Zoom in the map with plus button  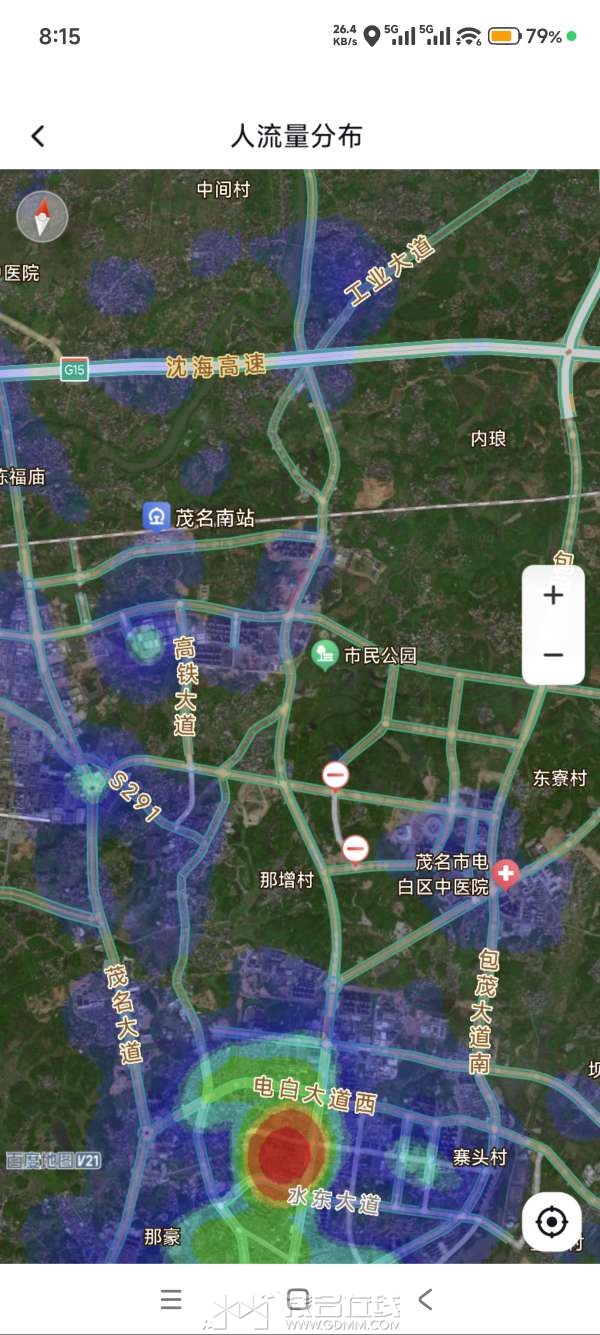pos(553,595)
